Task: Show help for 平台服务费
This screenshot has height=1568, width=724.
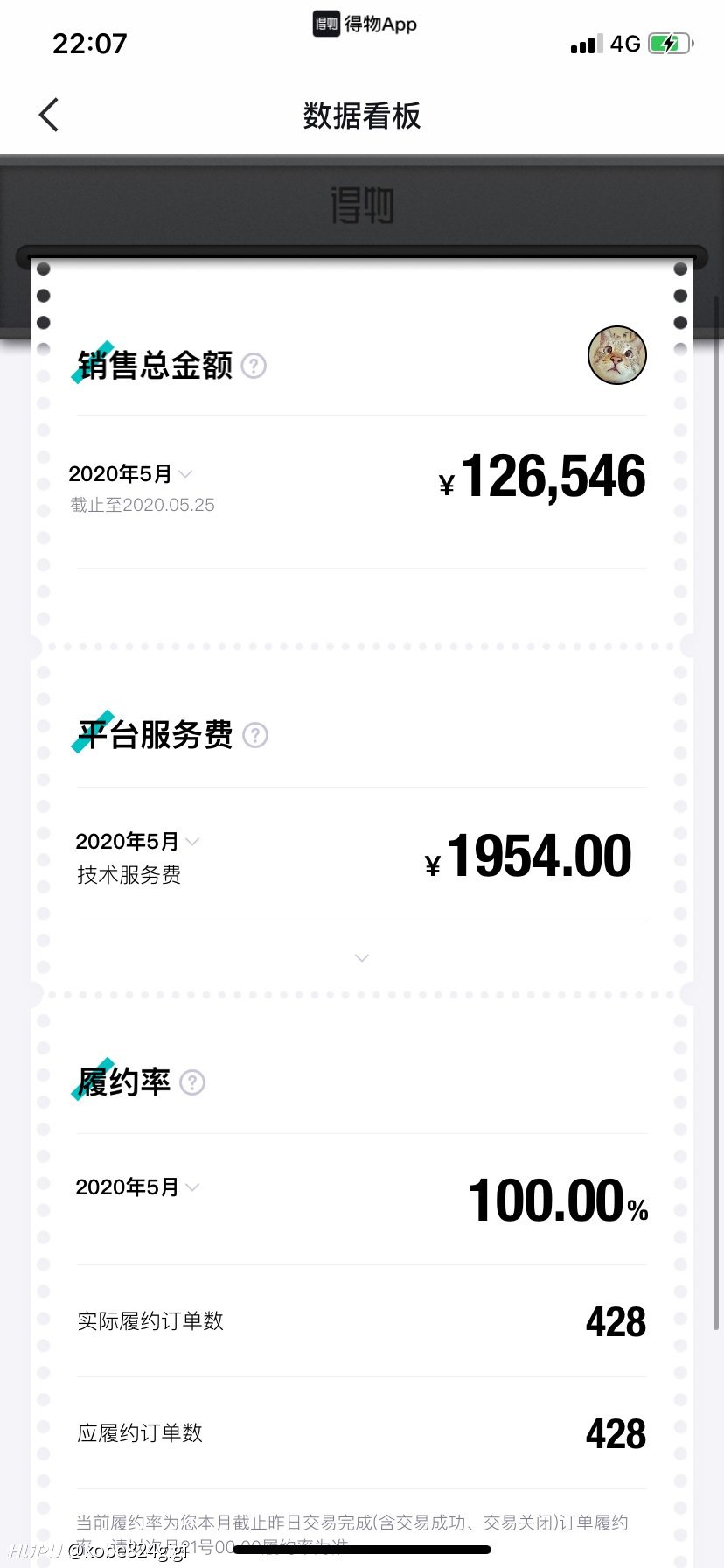Action: [x=255, y=735]
